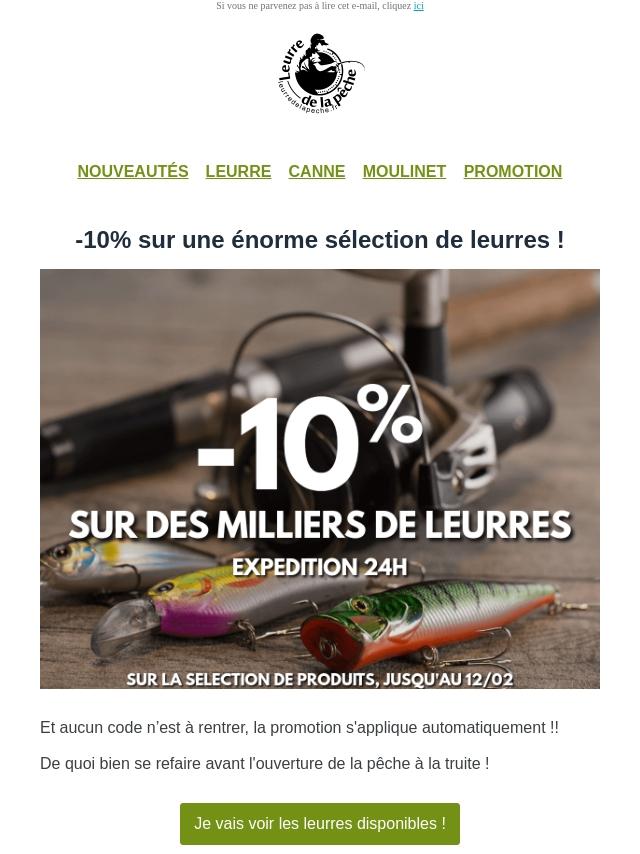
Task: Tap 'Je vais voir les leurres disponibles !'
Action: tap(320, 824)
